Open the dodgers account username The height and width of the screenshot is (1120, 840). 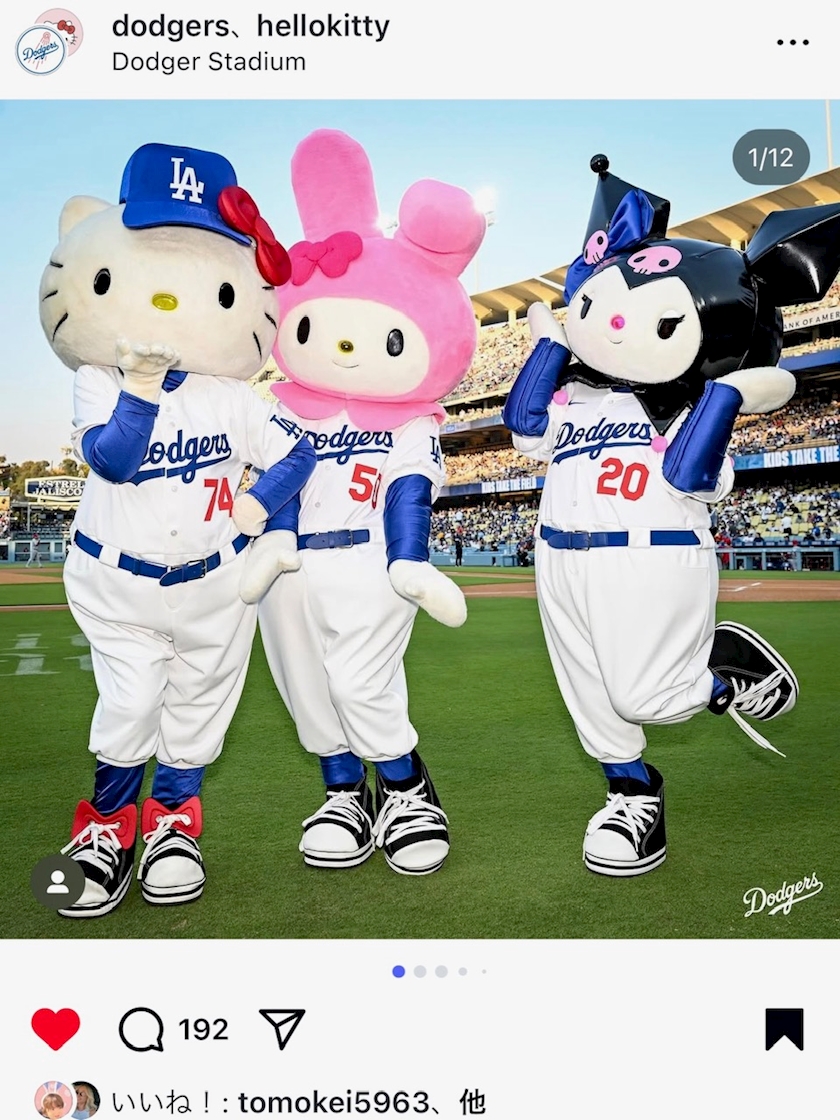click(169, 26)
